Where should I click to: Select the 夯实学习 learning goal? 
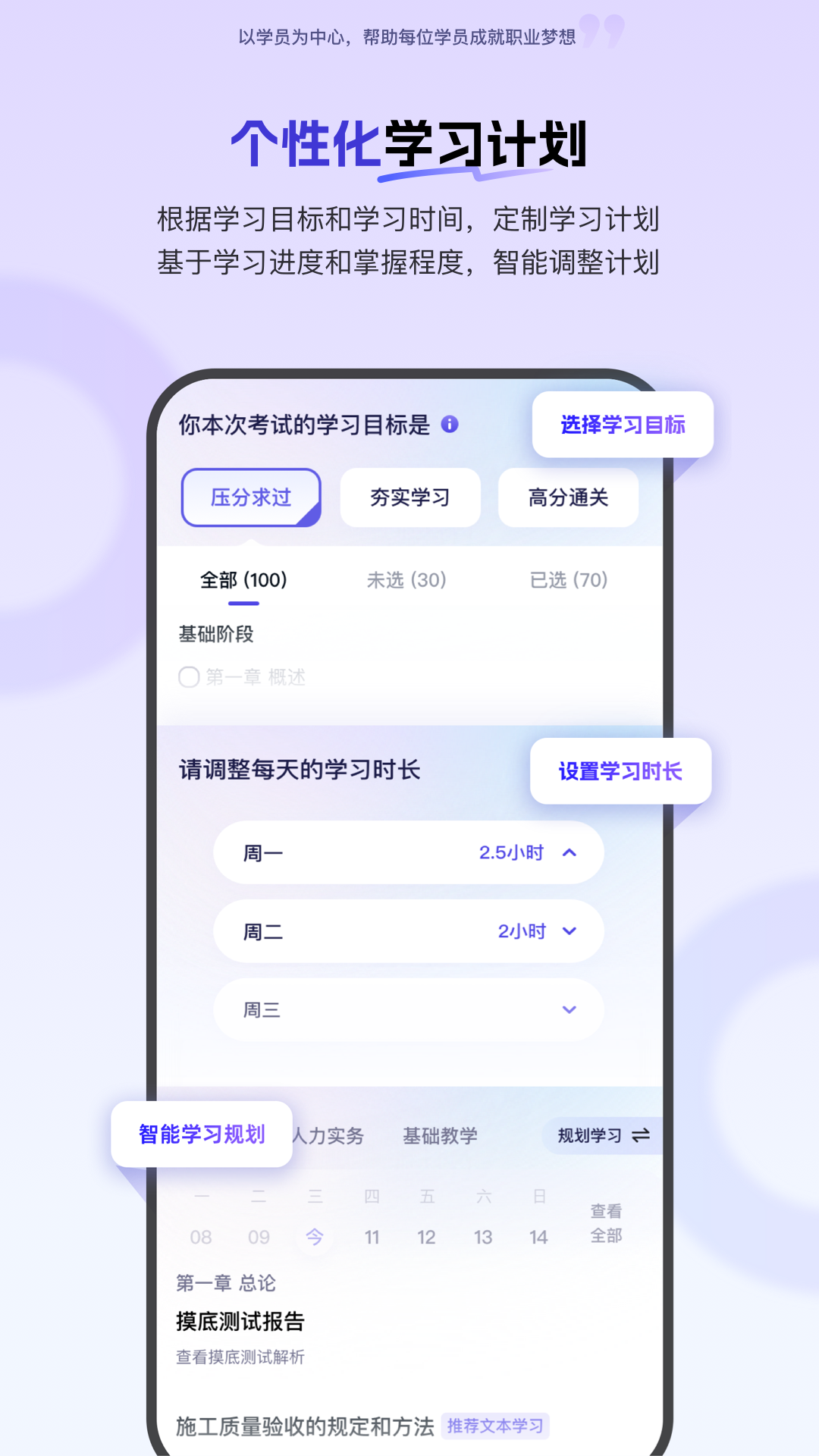[409, 497]
